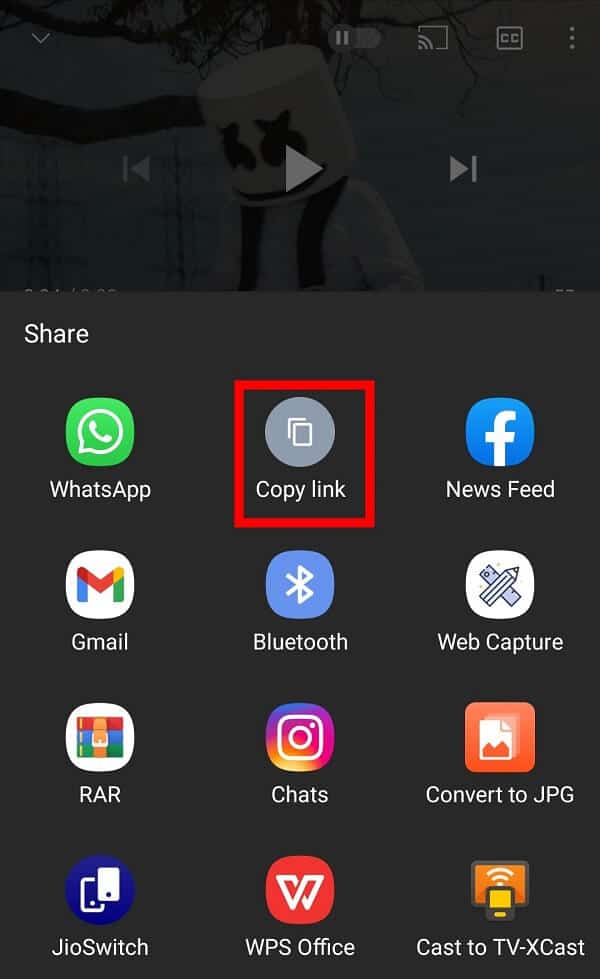Go to the previous video
Image resolution: width=600 pixels, height=979 pixels.
pyautogui.click(x=137, y=169)
